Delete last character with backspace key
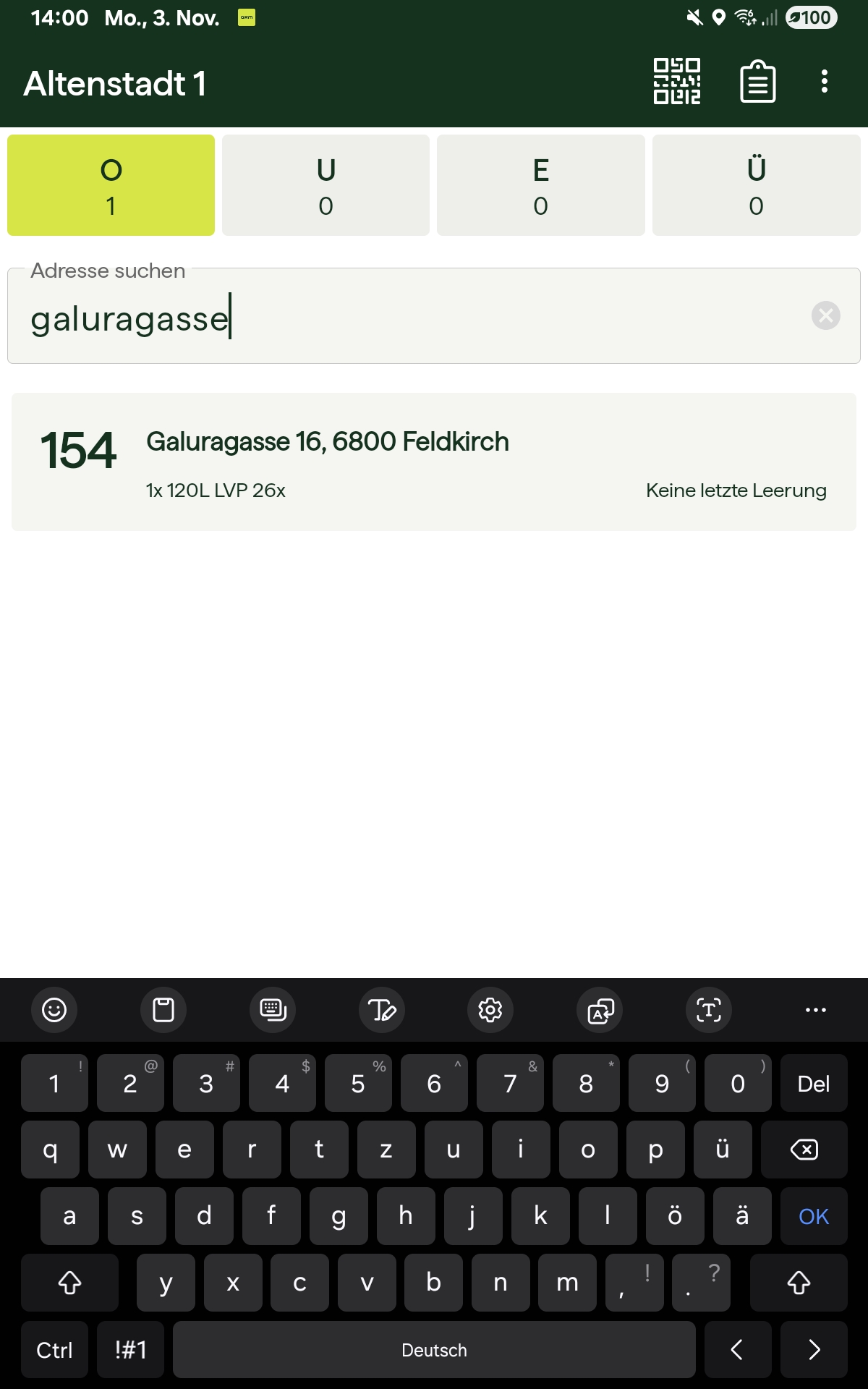Image resolution: width=868 pixels, height=1389 pixels. click(x=804, y=1150)
